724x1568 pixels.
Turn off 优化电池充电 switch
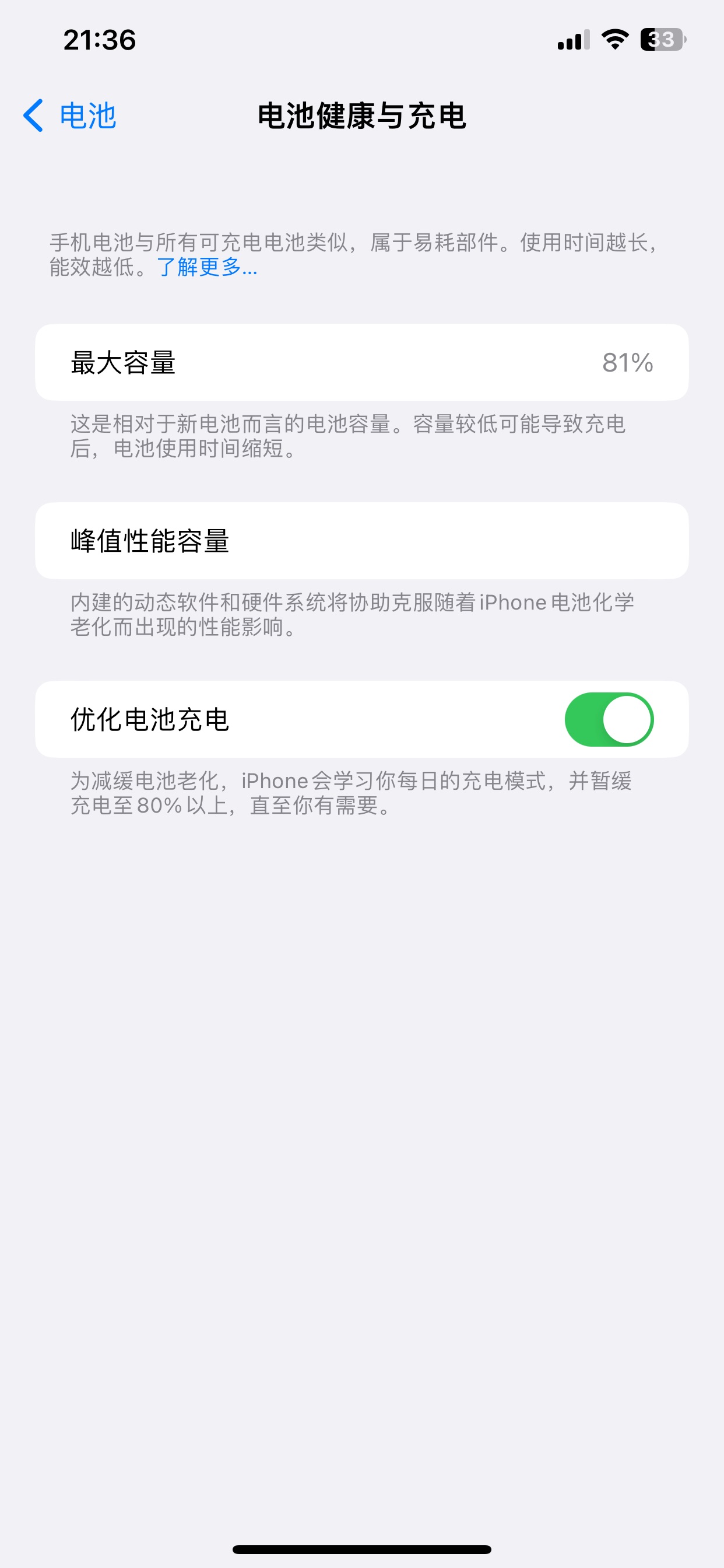pos(609,719)
